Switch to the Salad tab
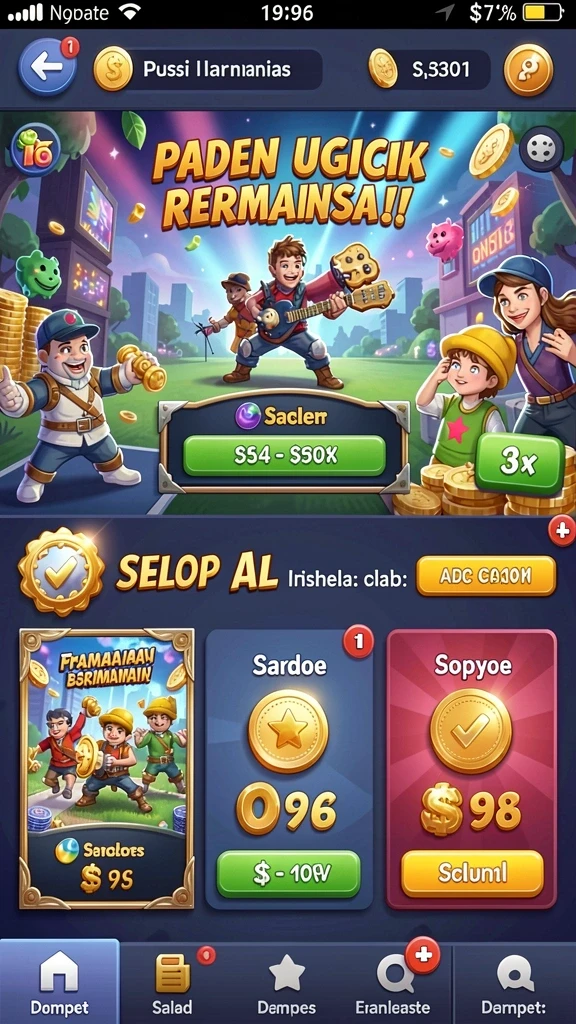576x1024 pixels. click(x=172, y=983)
